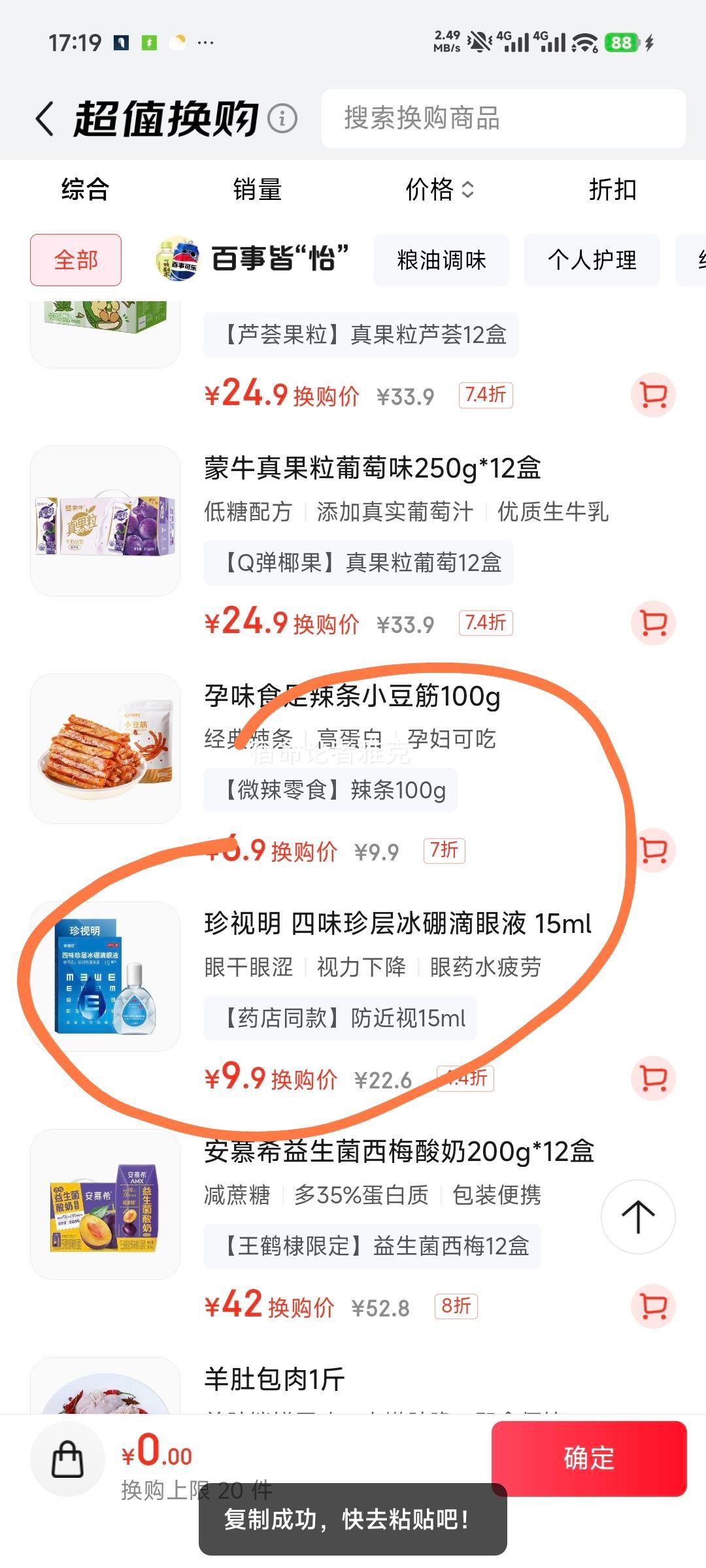This screenshot has height=1568, width=706.
Task: Enable the 粮油调味 category filter
Action: [x=441, y=259]
